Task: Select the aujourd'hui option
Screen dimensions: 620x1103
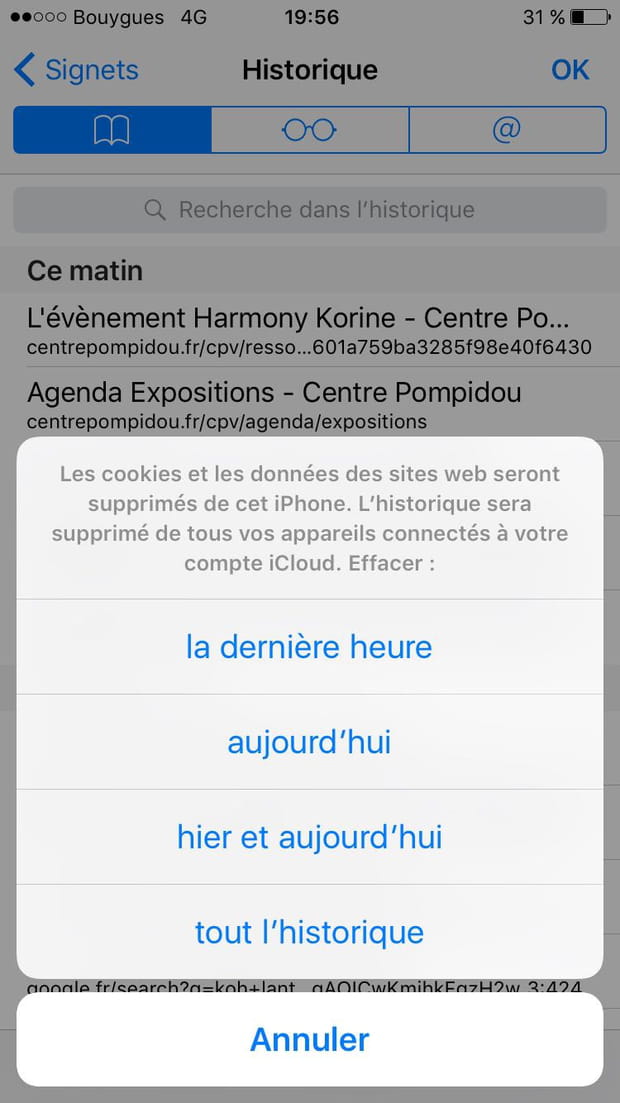Action: tap(309, 742)
